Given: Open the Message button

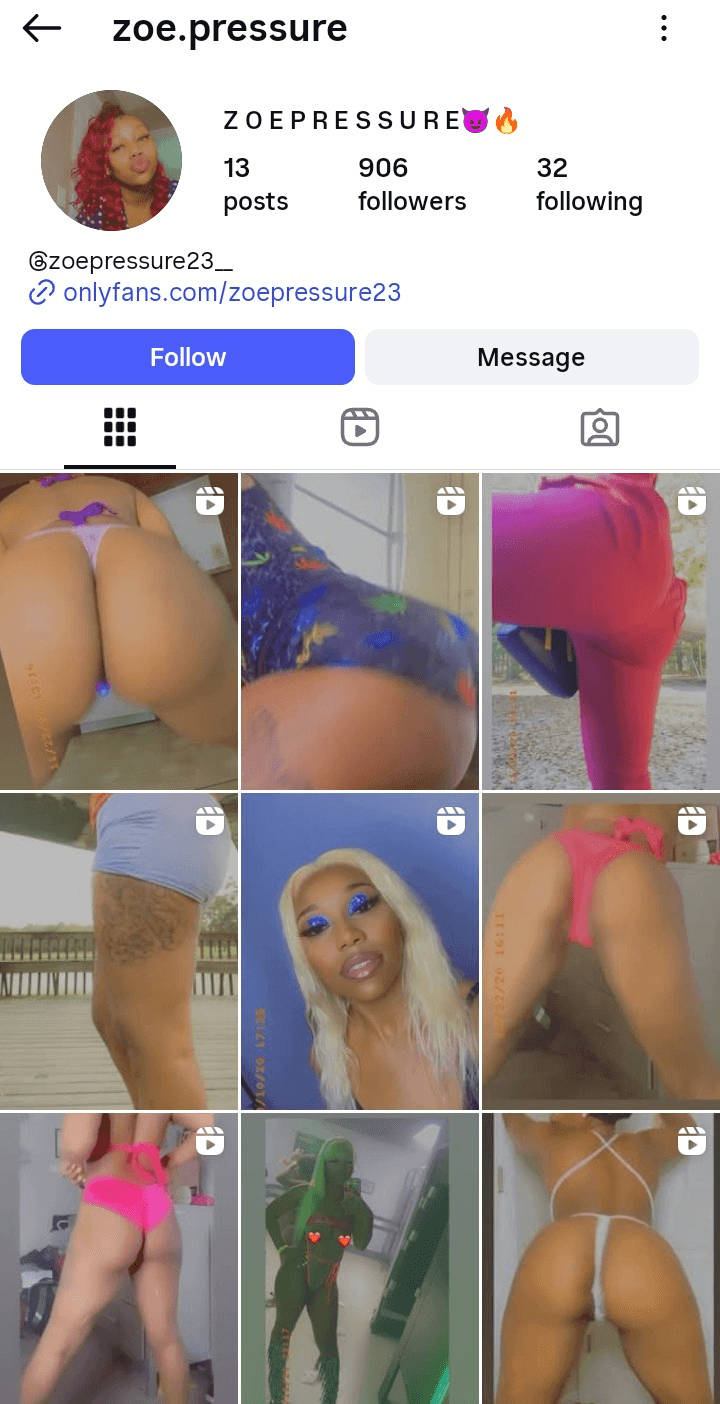Looking at the screenshot, I should 531,357.
